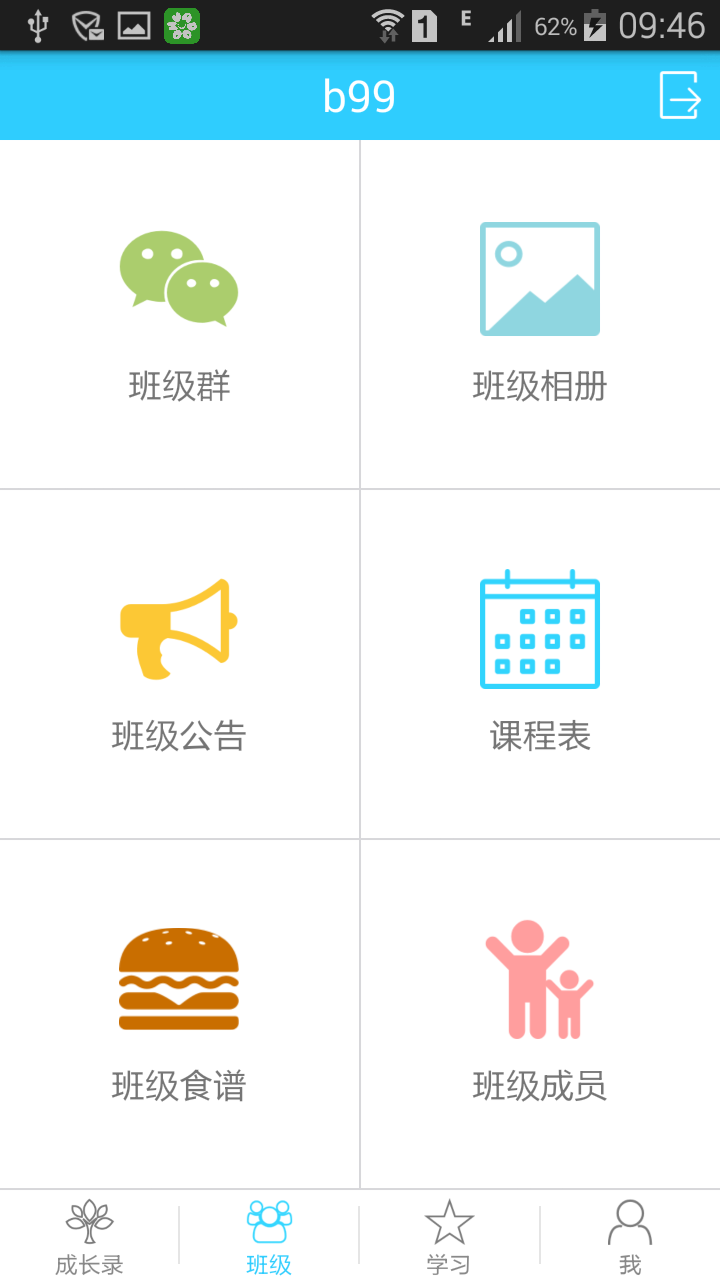Tap the 62% battery indicator

point(567,26)
